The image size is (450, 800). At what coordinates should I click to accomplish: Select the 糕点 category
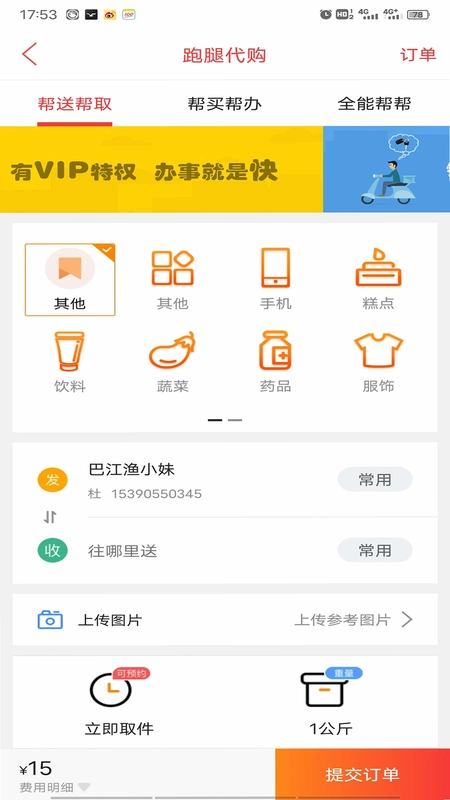pos(378,279)
